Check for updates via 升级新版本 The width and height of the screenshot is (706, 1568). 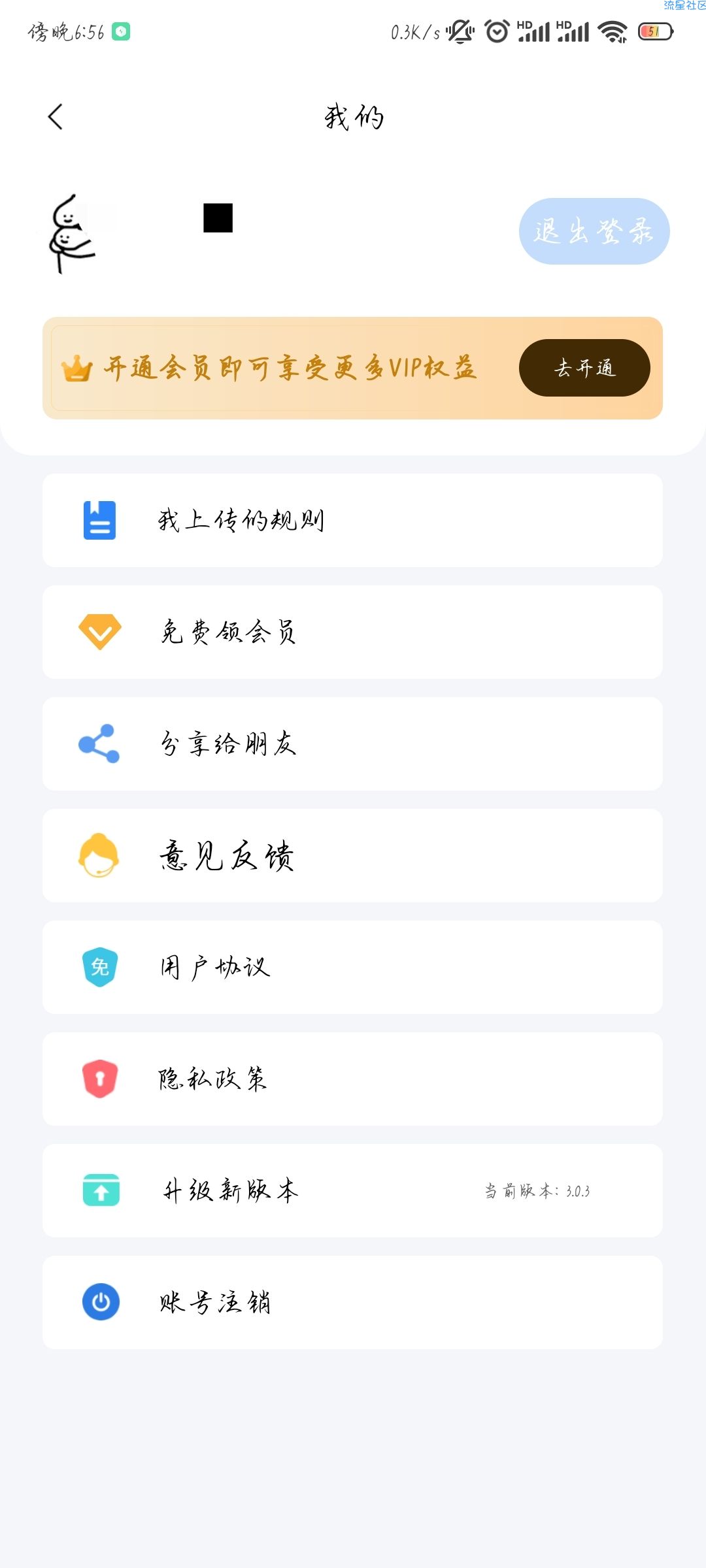[352, 1191]
